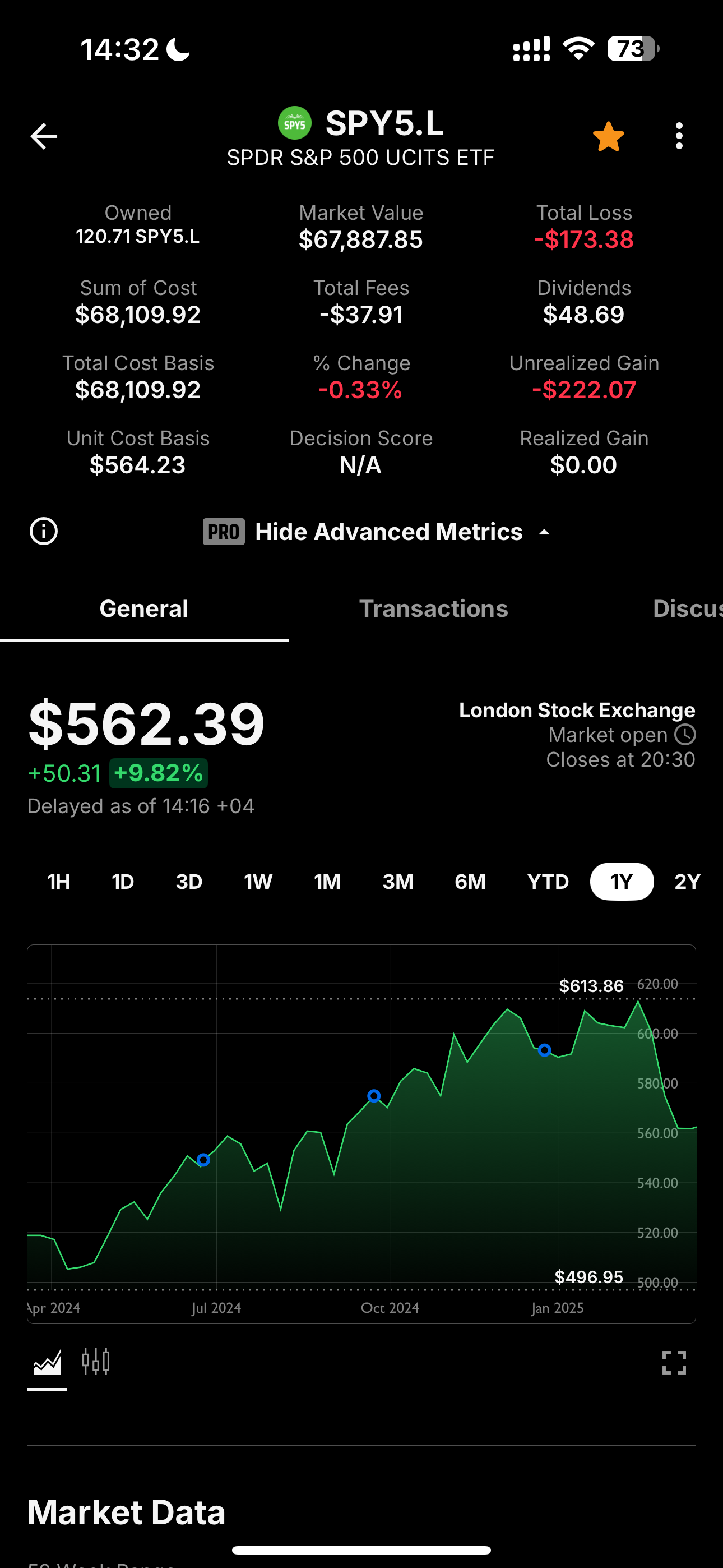This screenshot has width=723, height=1568.
Task: Select the General tab
Action: [143, 608]
